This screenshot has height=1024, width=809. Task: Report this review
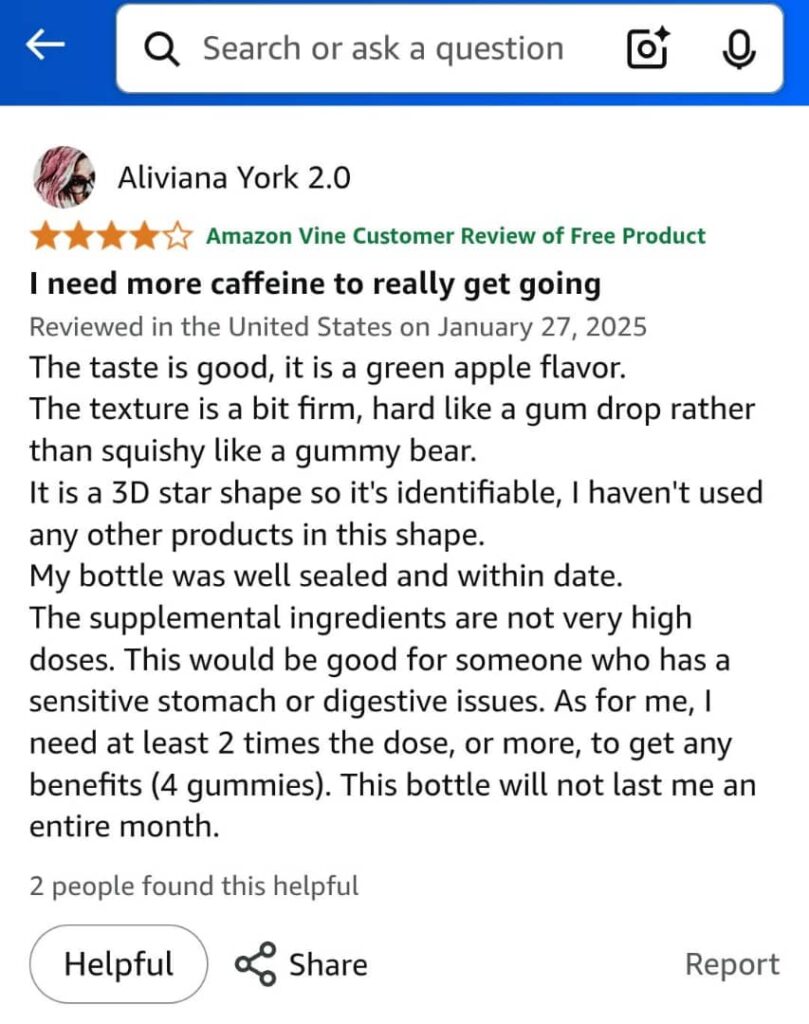click(731, 964)
